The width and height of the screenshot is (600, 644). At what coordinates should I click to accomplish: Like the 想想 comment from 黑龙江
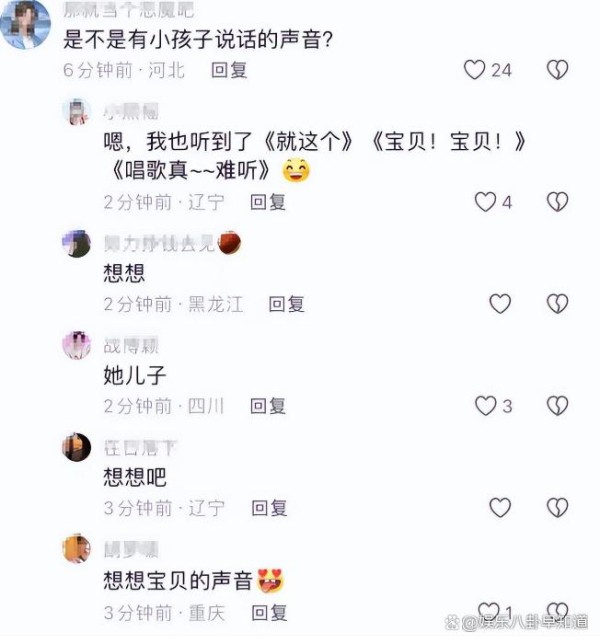tap(500, 304)
